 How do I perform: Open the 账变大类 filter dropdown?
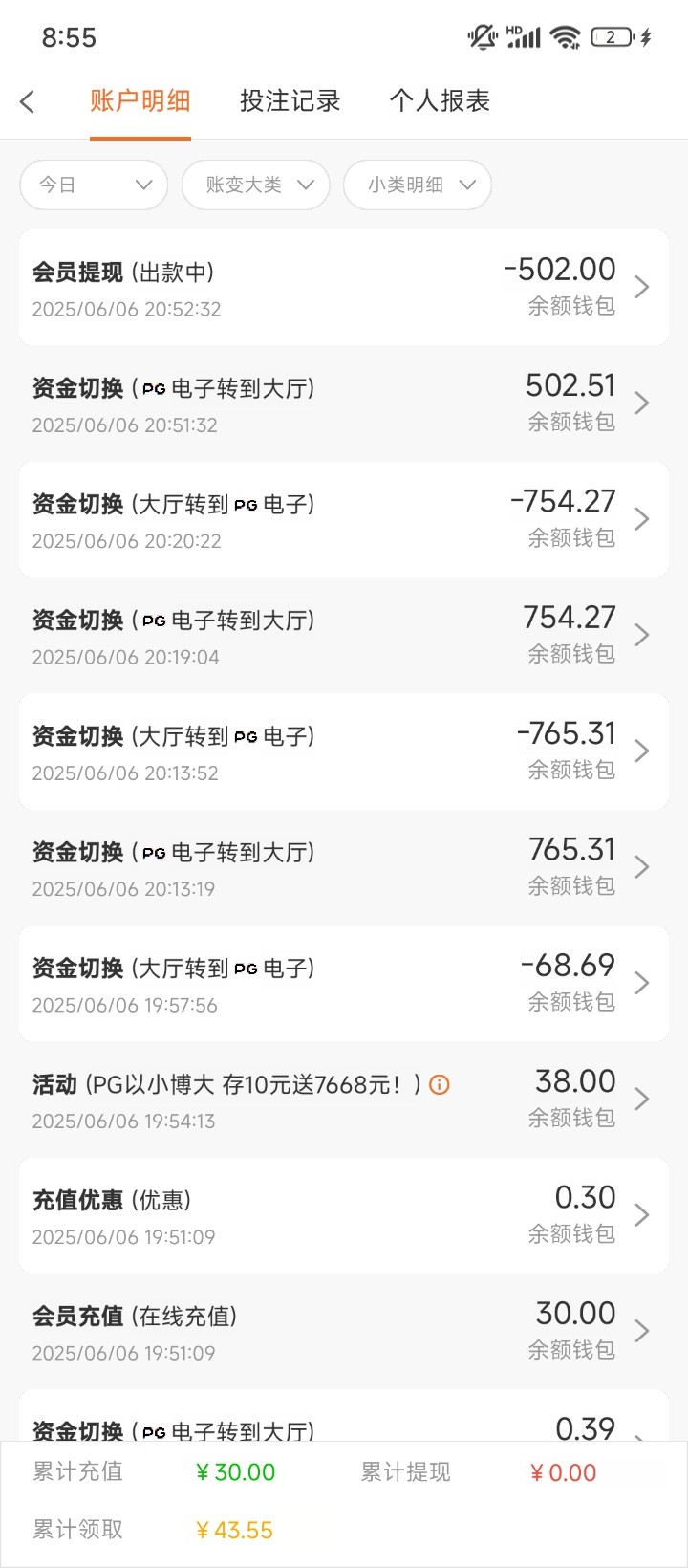pos(256,185)
